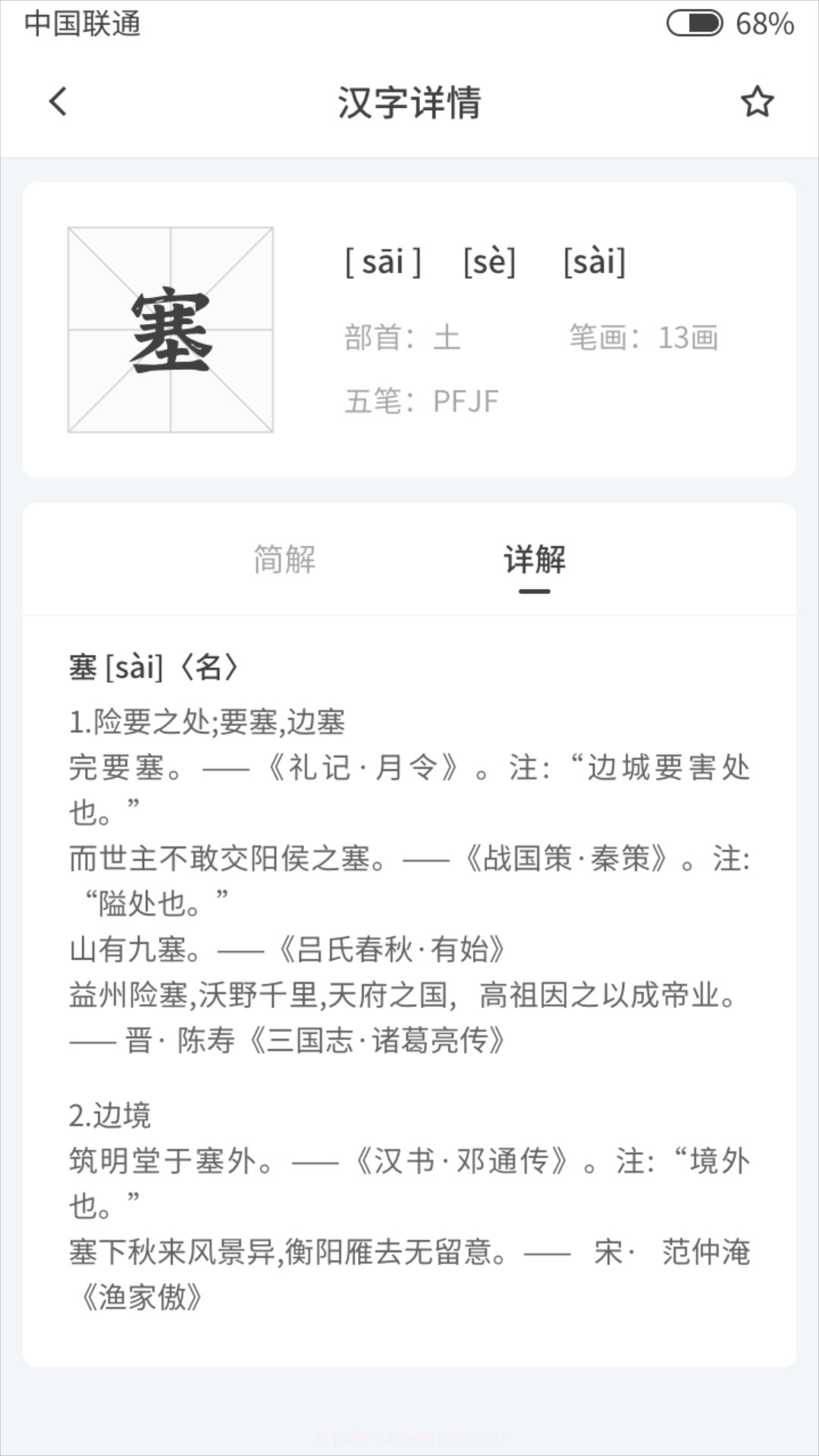Select the pinyin [sài] pronunciation
The height and width of the screenshot is (1456, 819).
point(593,265)
